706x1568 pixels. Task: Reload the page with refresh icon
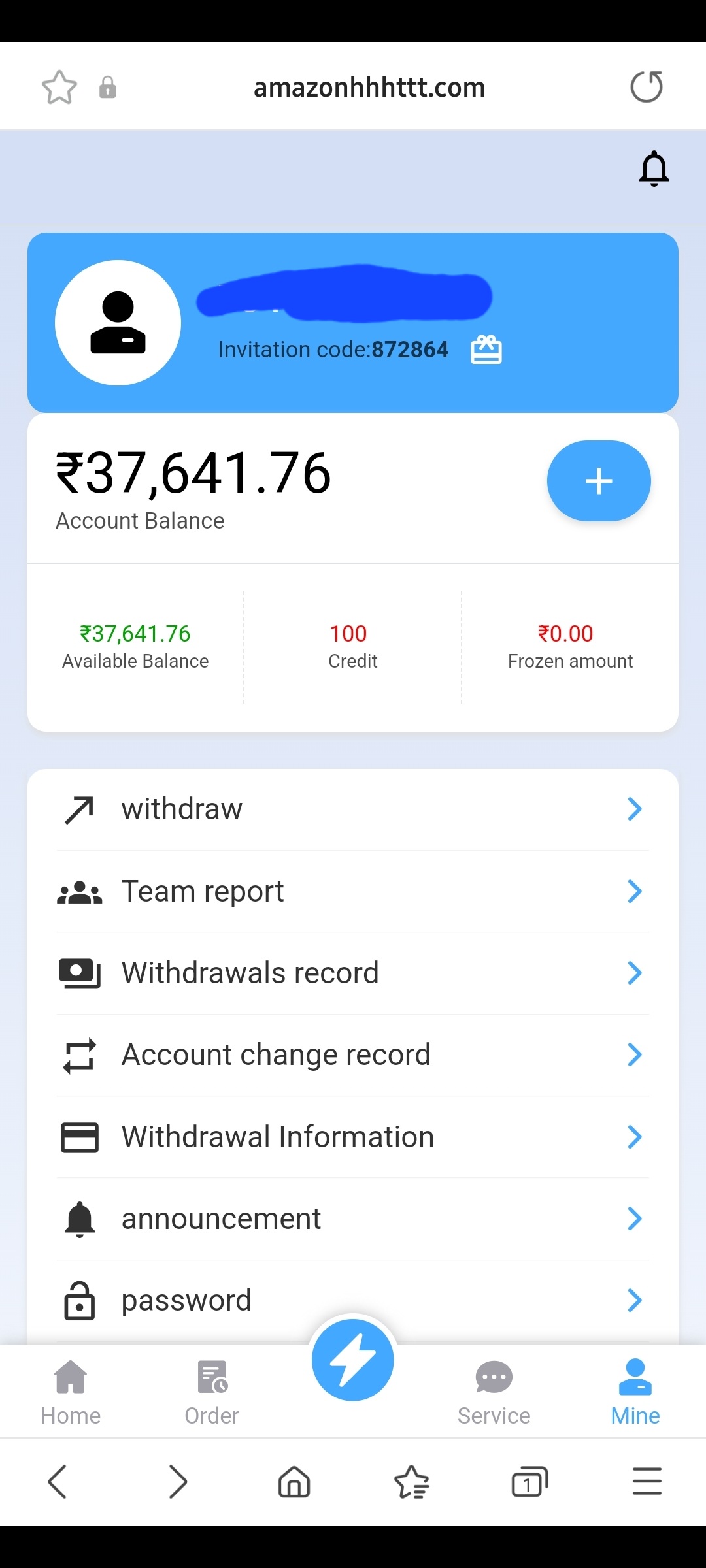click(647, 87)
